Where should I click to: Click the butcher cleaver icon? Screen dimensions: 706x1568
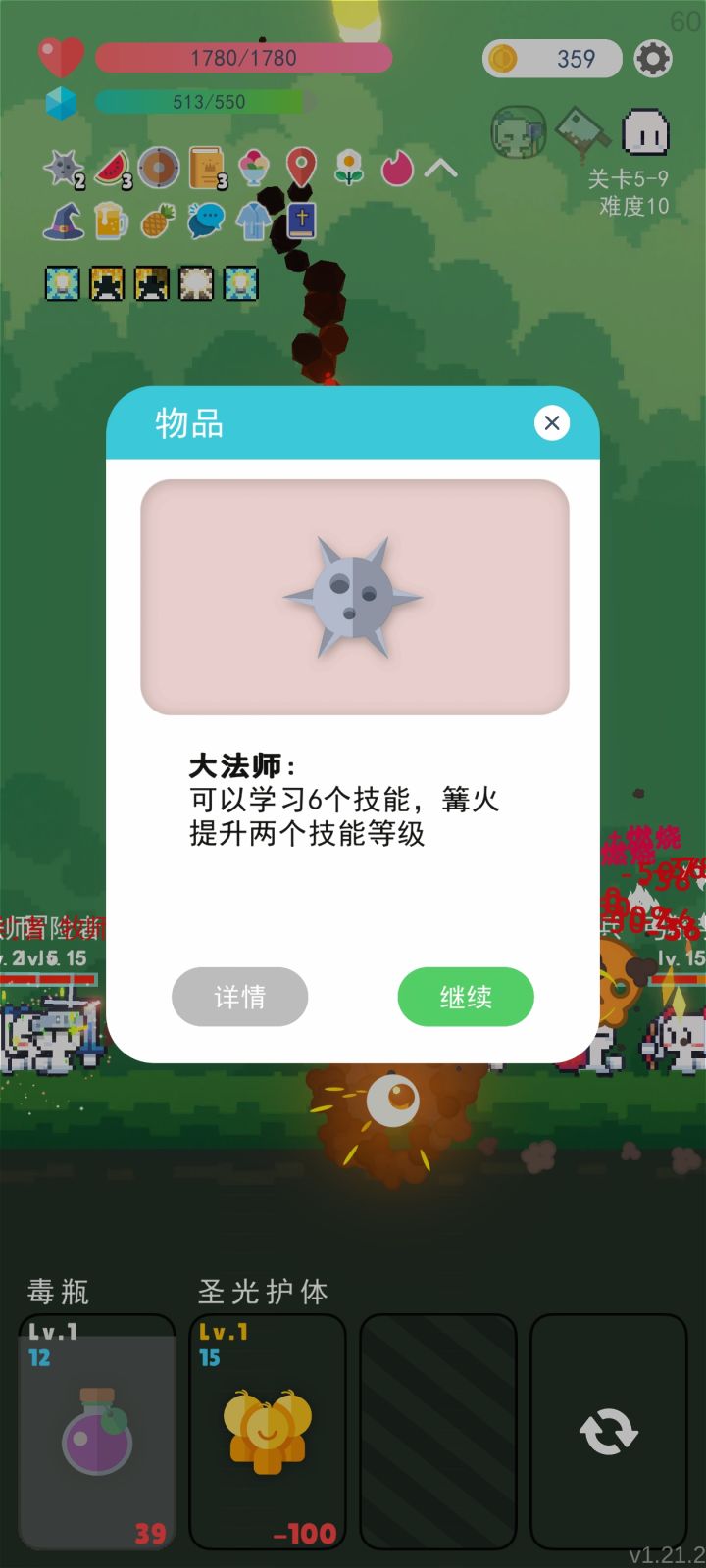coord(582,130)
